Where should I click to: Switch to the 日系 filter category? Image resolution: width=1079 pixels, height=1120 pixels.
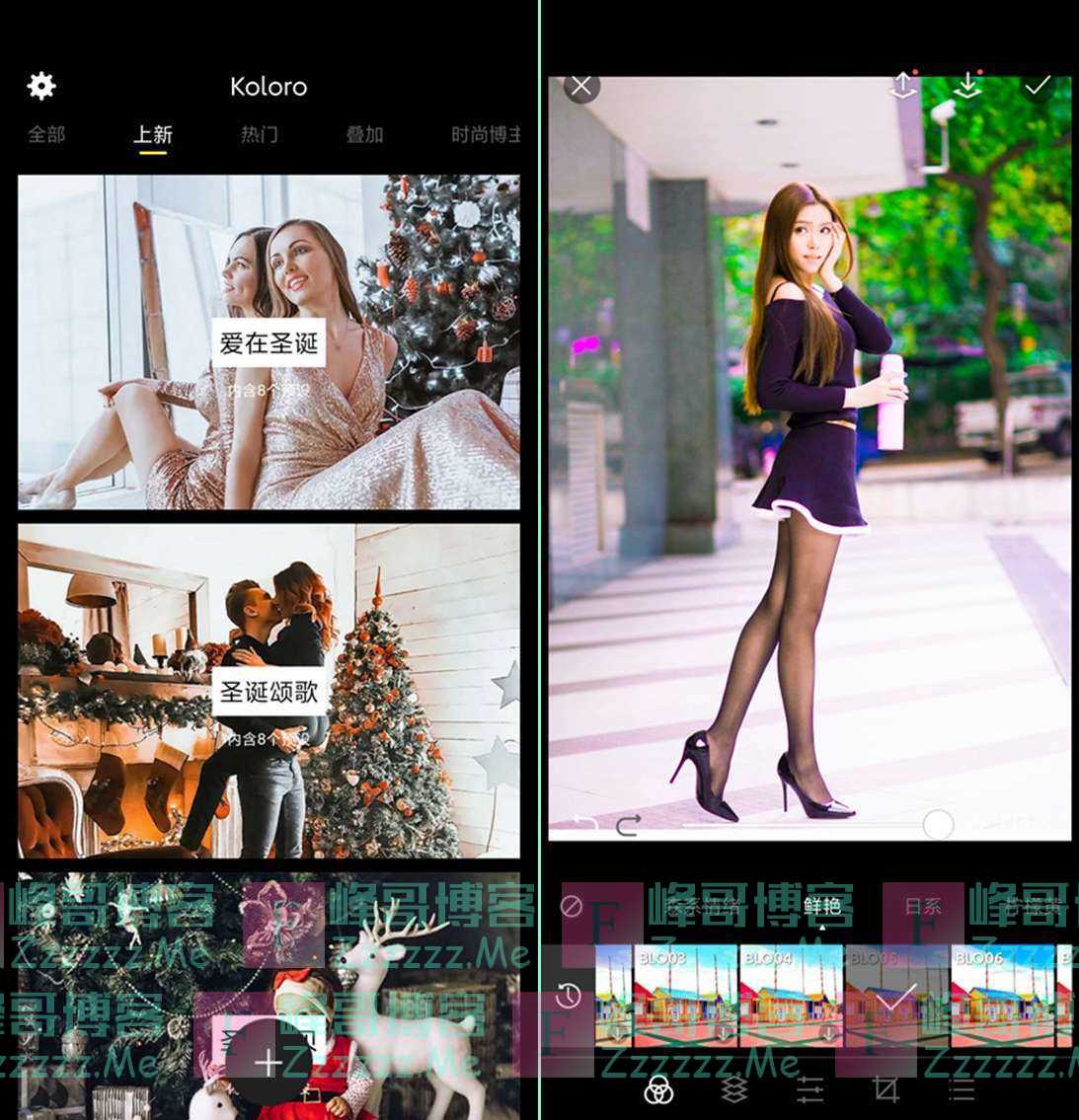[x=923, y=906]
